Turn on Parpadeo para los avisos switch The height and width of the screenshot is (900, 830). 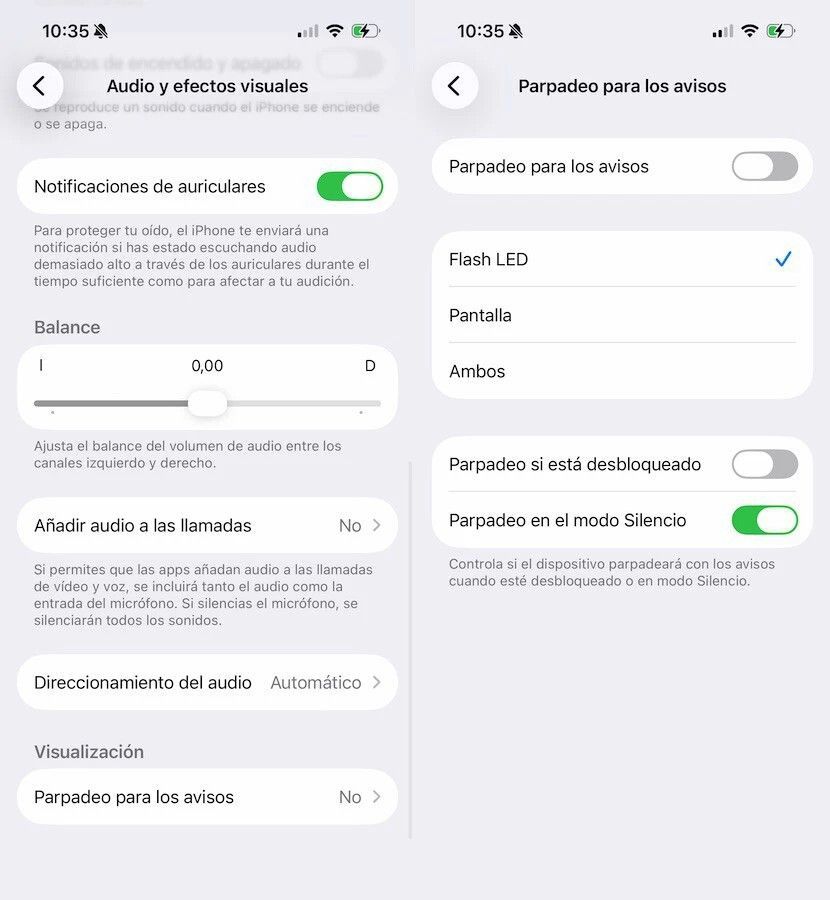[764, 167]
